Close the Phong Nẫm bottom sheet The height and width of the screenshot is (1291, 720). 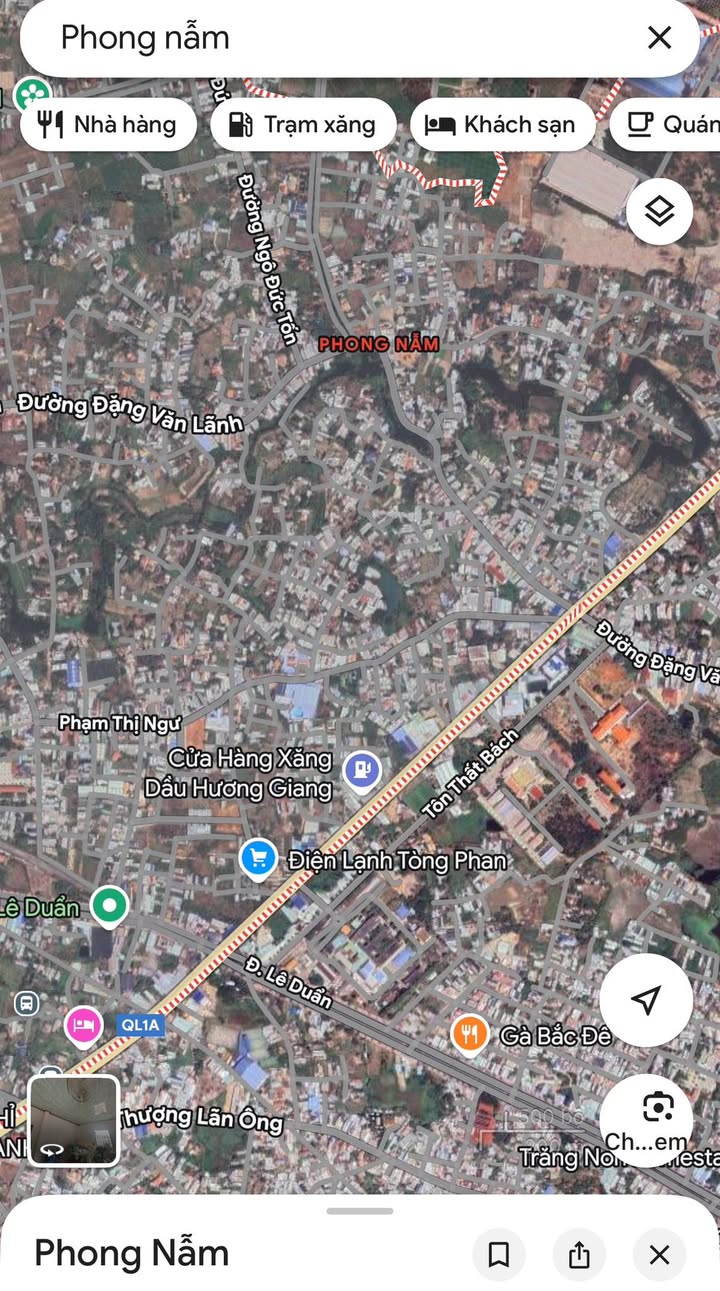coord(659,1255)
